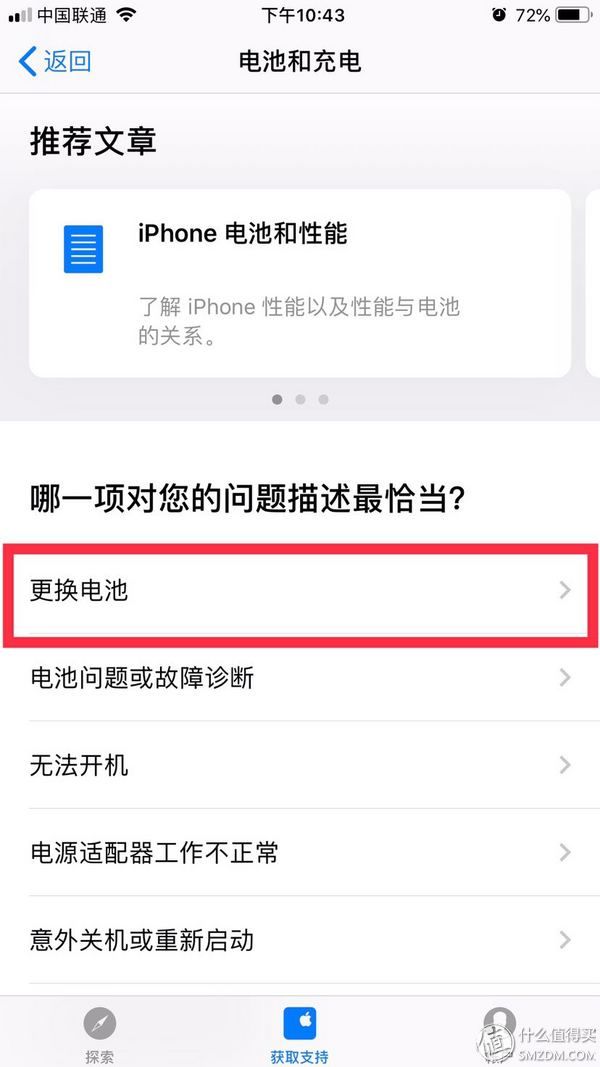
Task: Open 电池问题或故障诊断
Action: point(299,678)
